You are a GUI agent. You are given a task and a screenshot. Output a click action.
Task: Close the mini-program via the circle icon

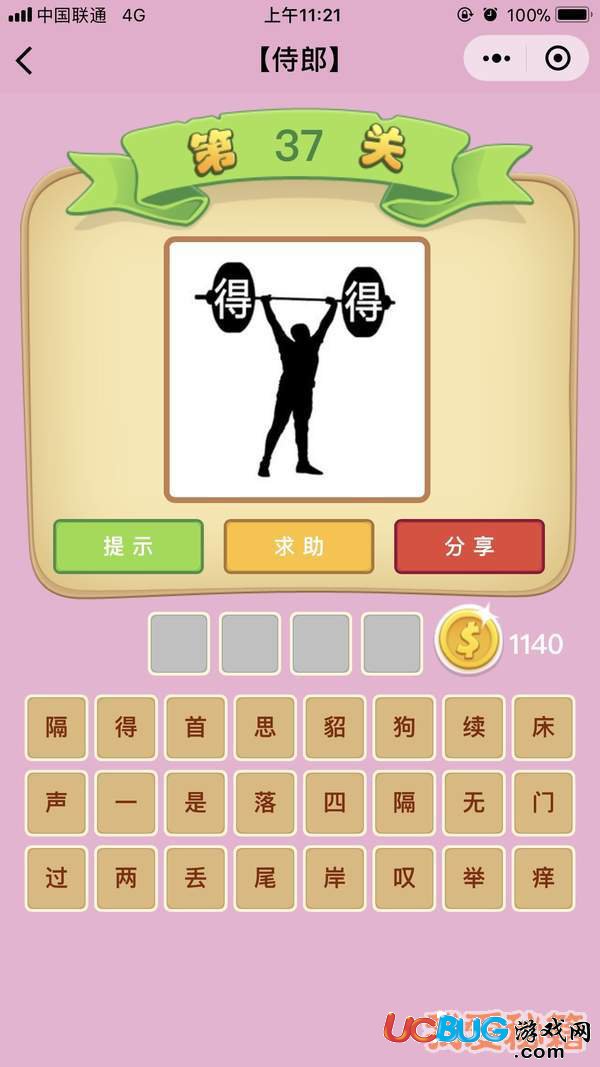pos(558,60)
